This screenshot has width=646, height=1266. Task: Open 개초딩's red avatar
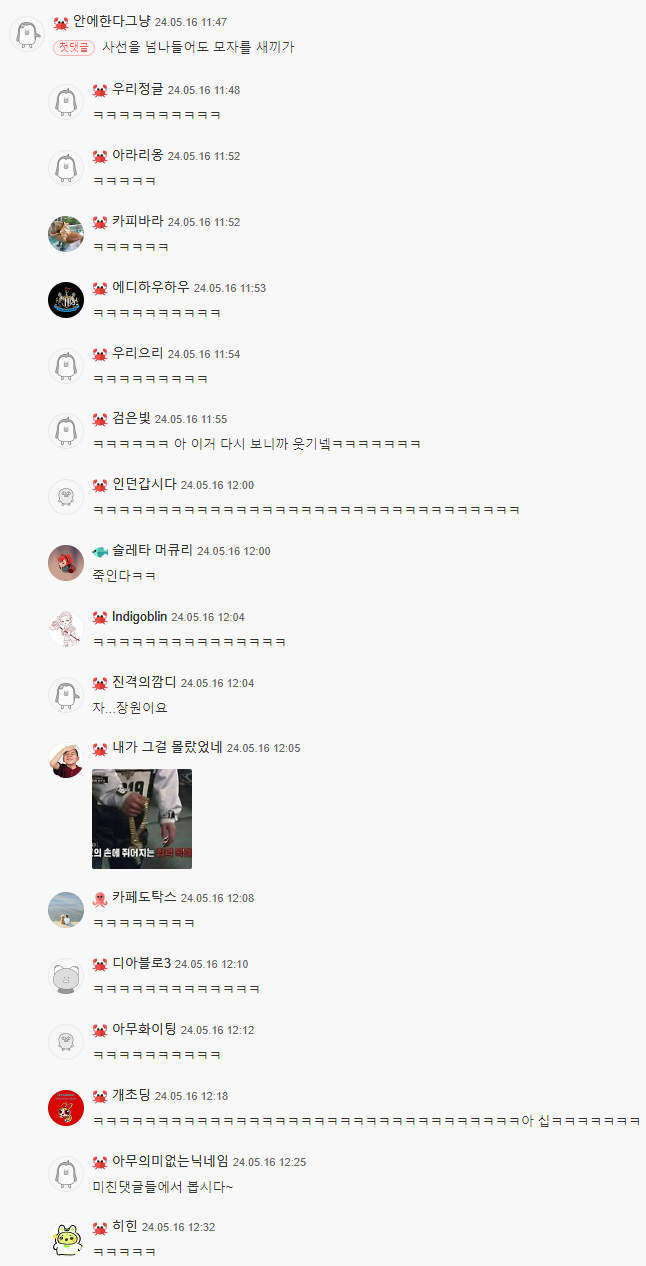point(66,1108)
